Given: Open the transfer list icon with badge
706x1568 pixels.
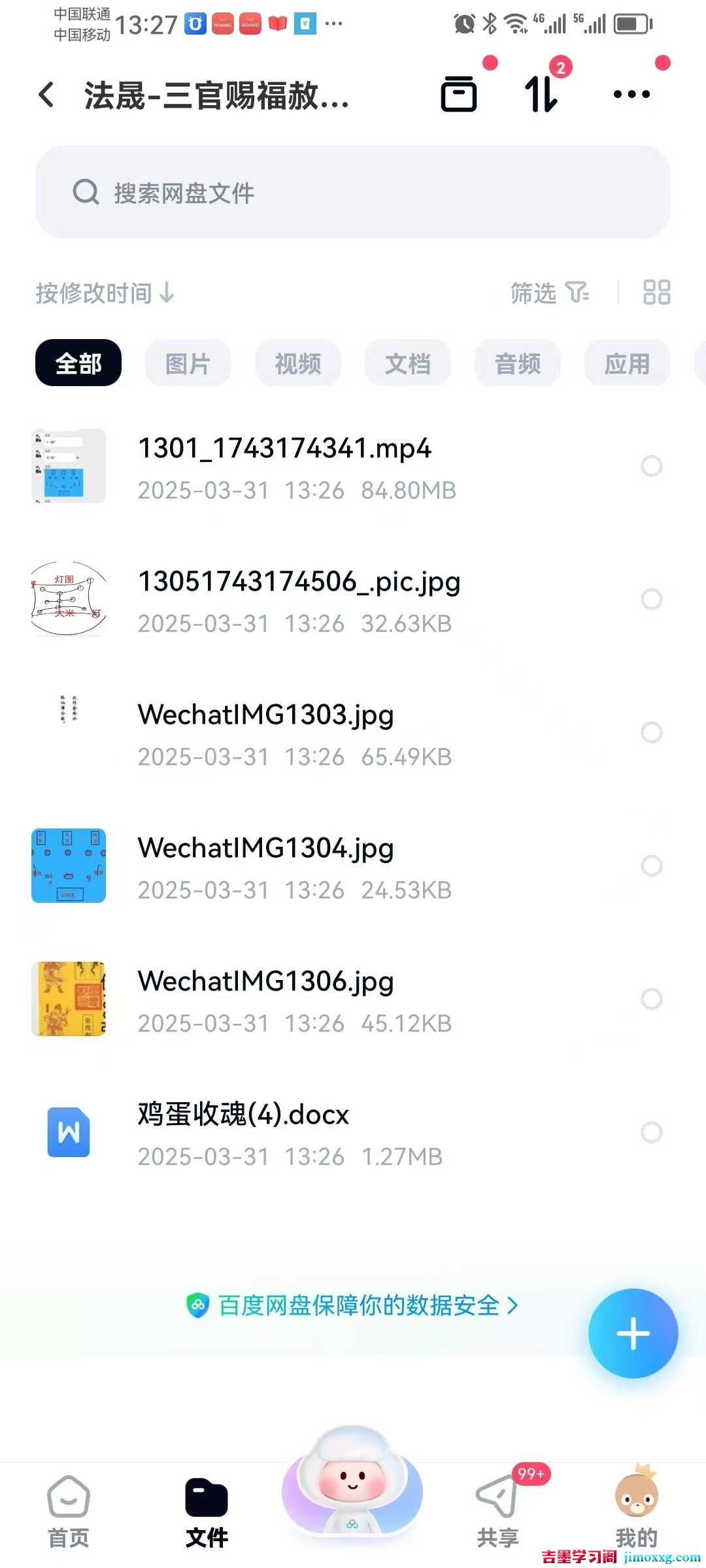Looking at the screenshot, I should (540, 93).
